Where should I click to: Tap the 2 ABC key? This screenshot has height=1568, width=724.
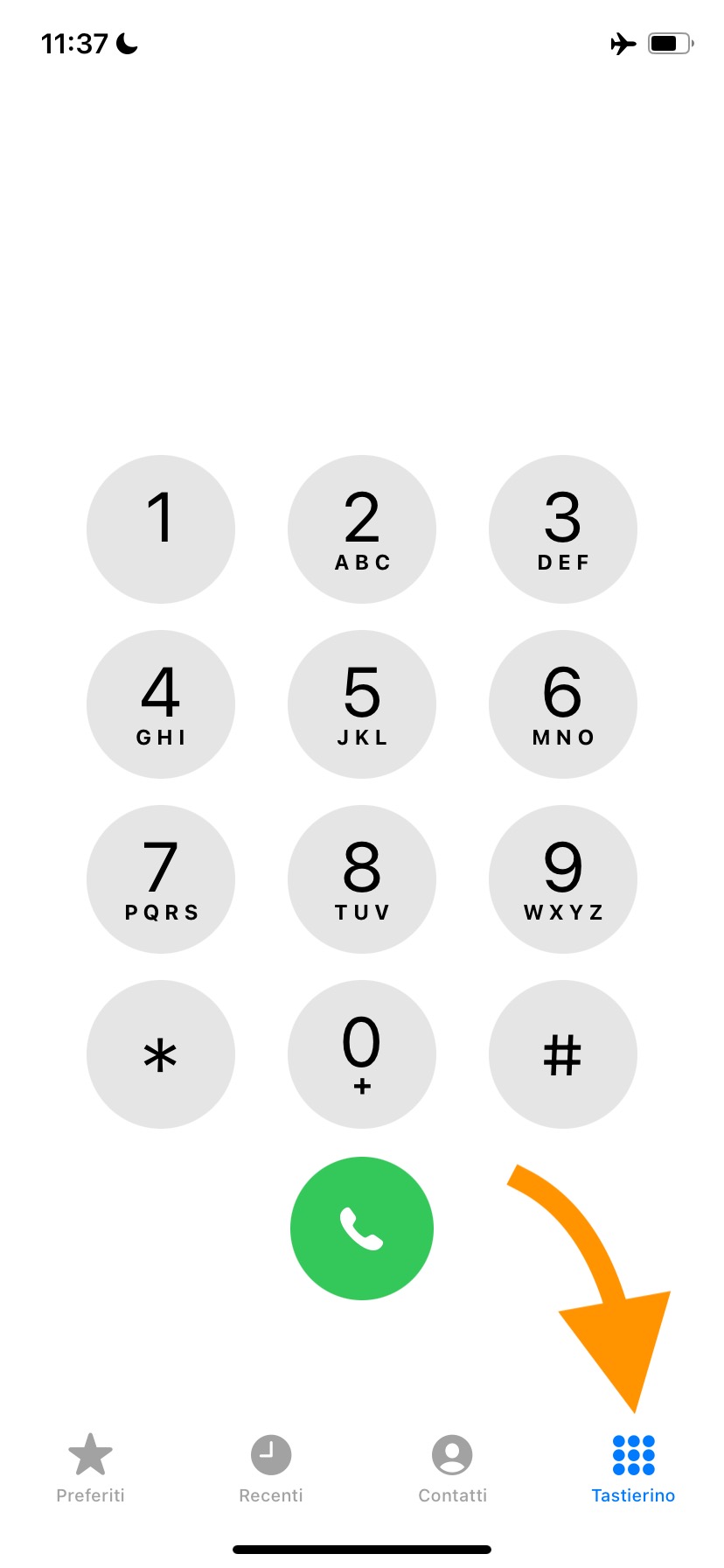(x=362, y=529)
